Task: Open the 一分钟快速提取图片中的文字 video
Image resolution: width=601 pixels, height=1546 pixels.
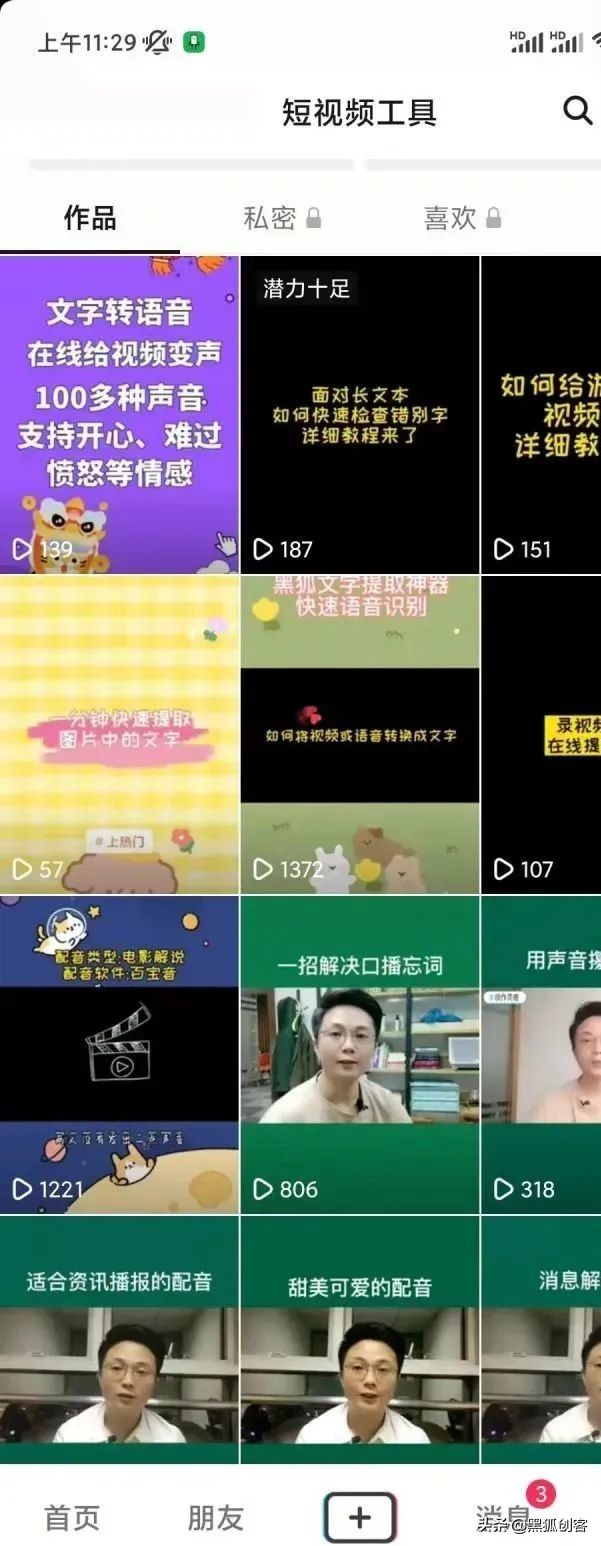Action: pyautogui.click(x=119, y=734)
